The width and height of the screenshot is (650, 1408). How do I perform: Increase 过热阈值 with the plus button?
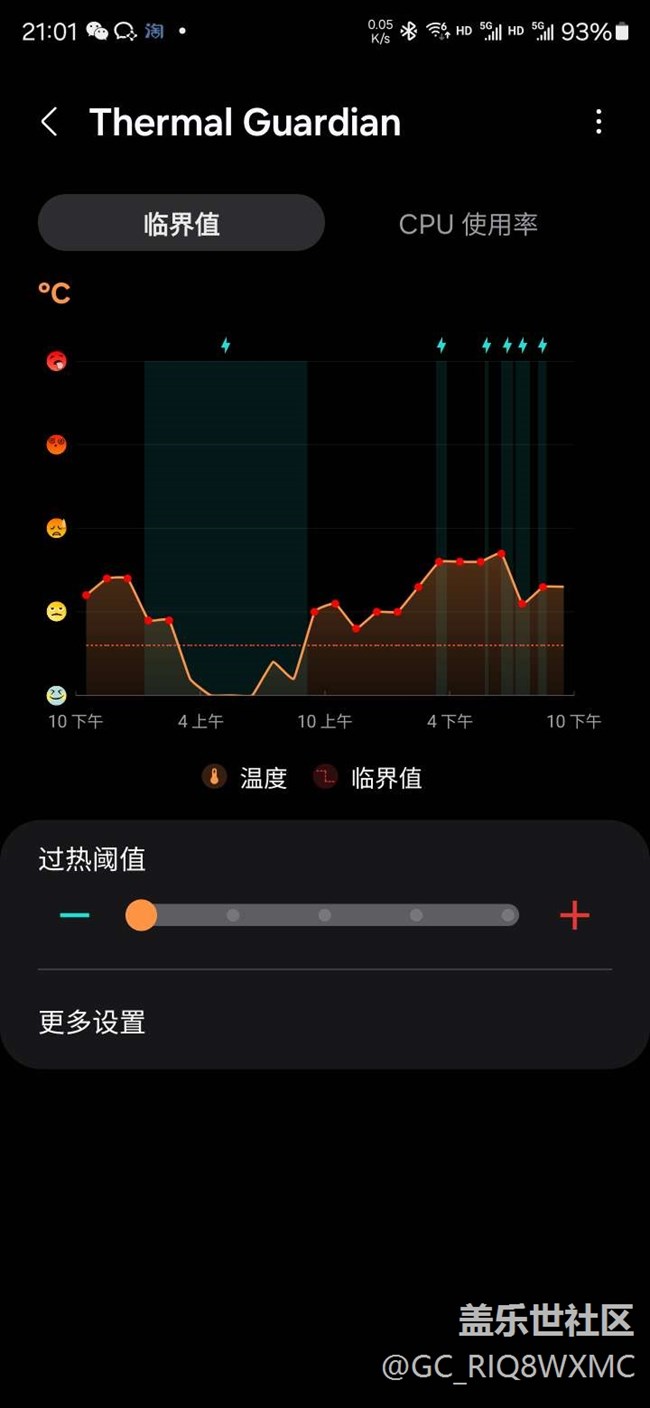click(574, 915)
